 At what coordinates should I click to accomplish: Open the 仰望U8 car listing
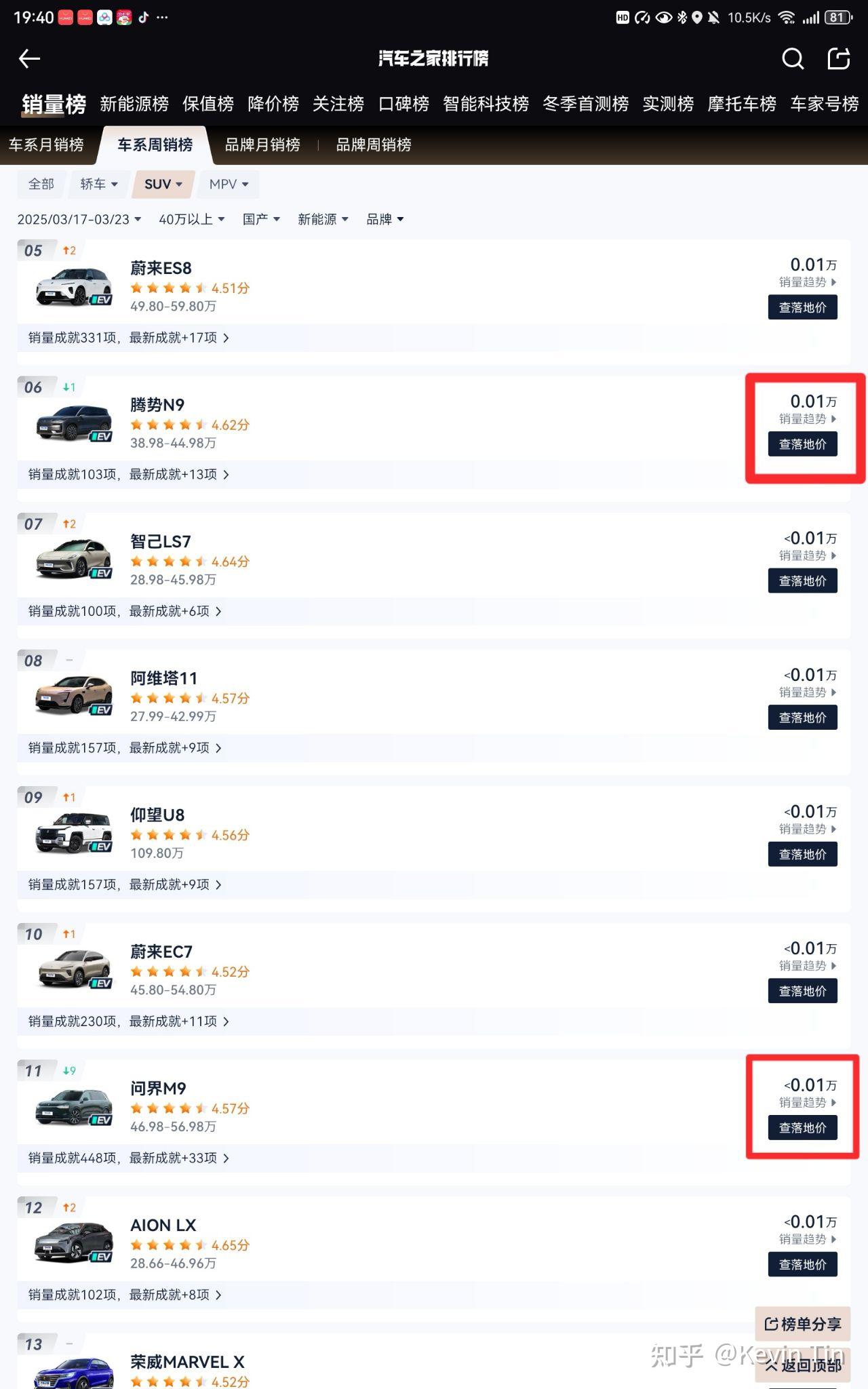pos(157,815)
